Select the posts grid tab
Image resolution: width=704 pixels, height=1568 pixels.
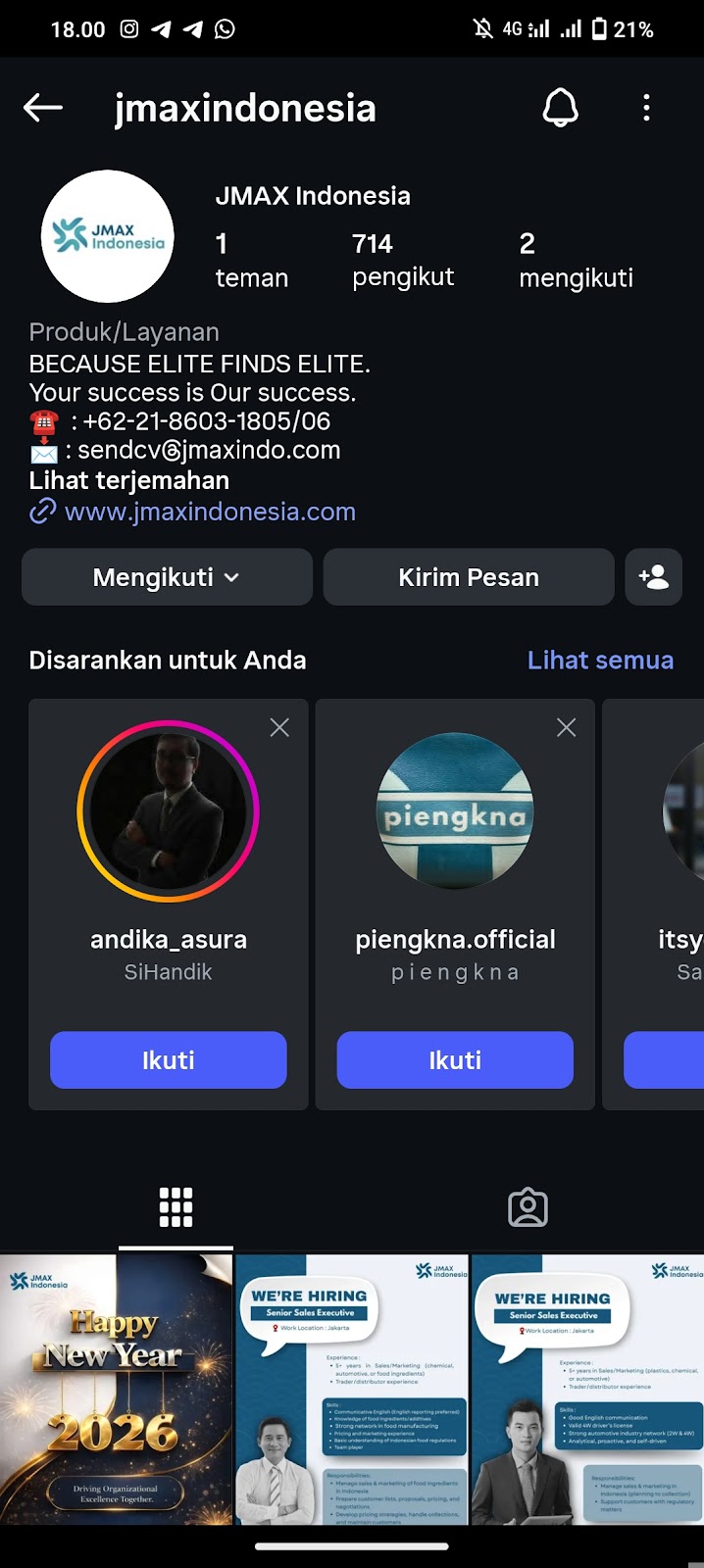click(176, 1207)
